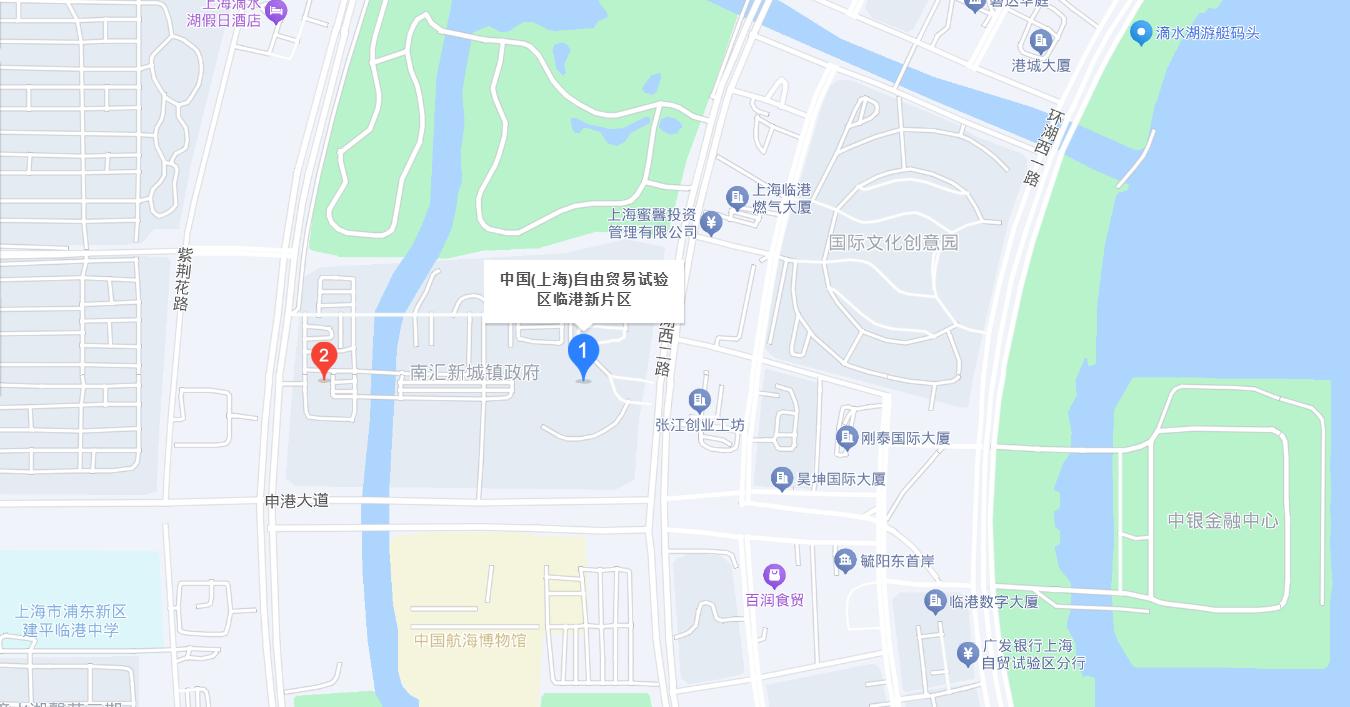Open the 中国(上海)自由贸易试验区临港新片区 info bubble
The image size is (1350, 707).
[x=584, y=289]
